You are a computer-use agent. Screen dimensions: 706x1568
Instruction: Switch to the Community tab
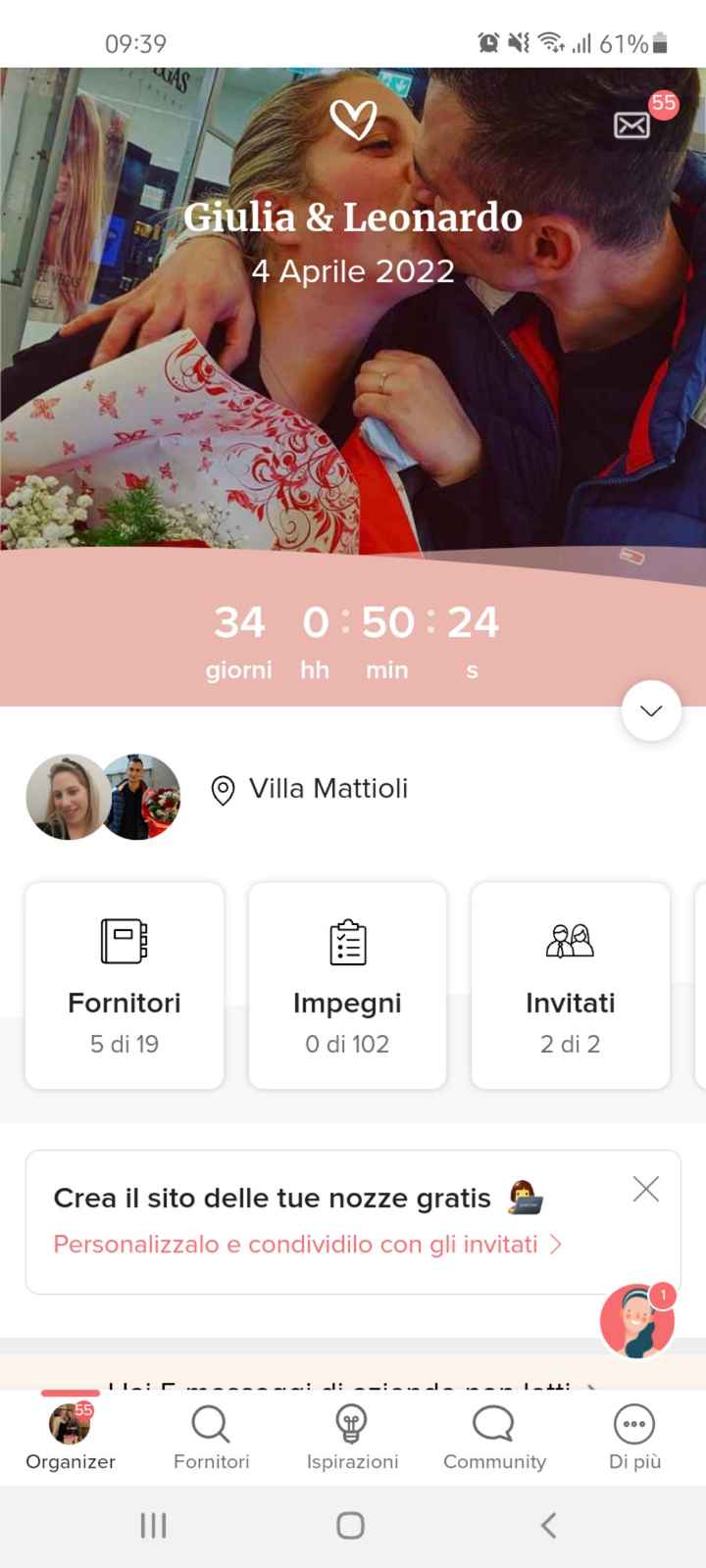[x=494, y=1438]
